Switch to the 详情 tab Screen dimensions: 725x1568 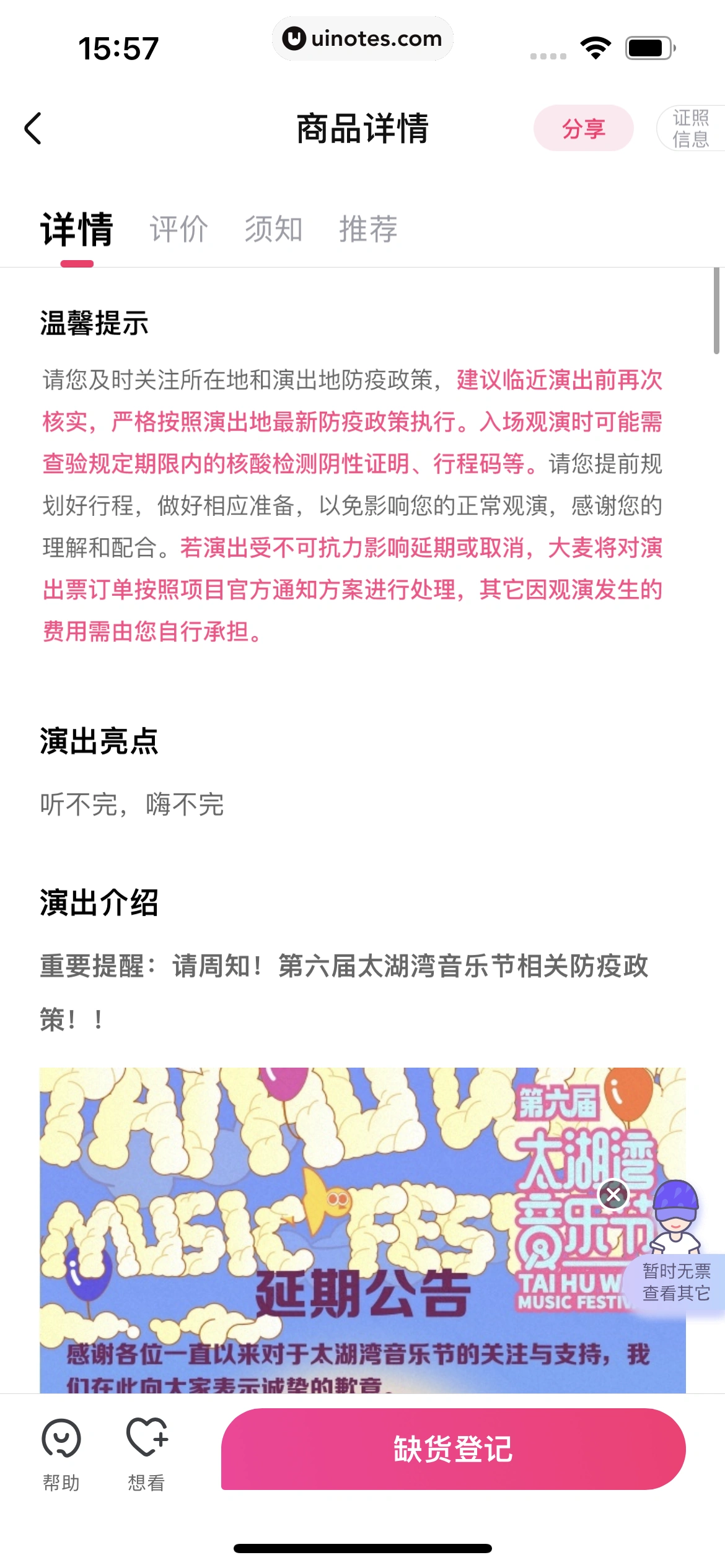(77, 229)
